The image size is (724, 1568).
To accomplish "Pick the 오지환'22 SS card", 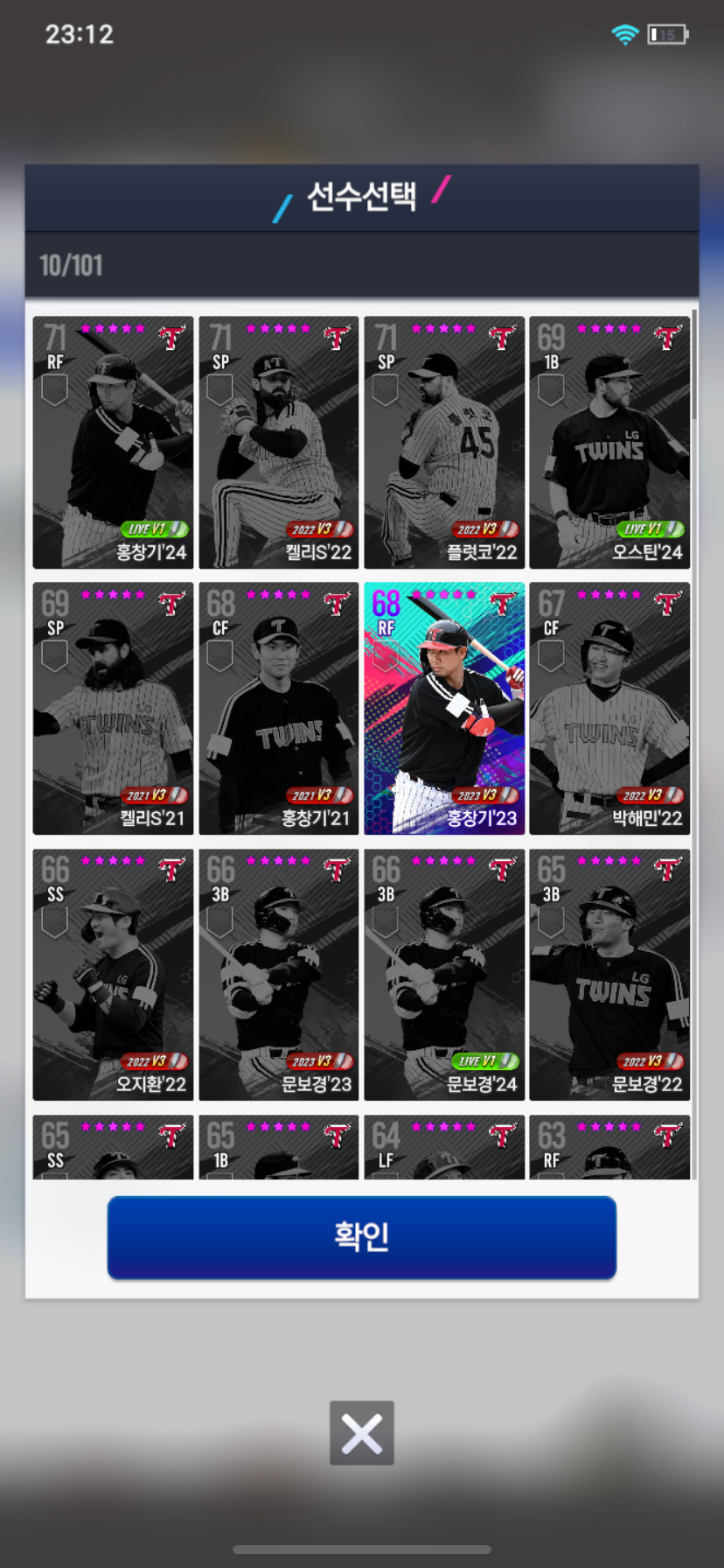I will click(x=113, y=975).
